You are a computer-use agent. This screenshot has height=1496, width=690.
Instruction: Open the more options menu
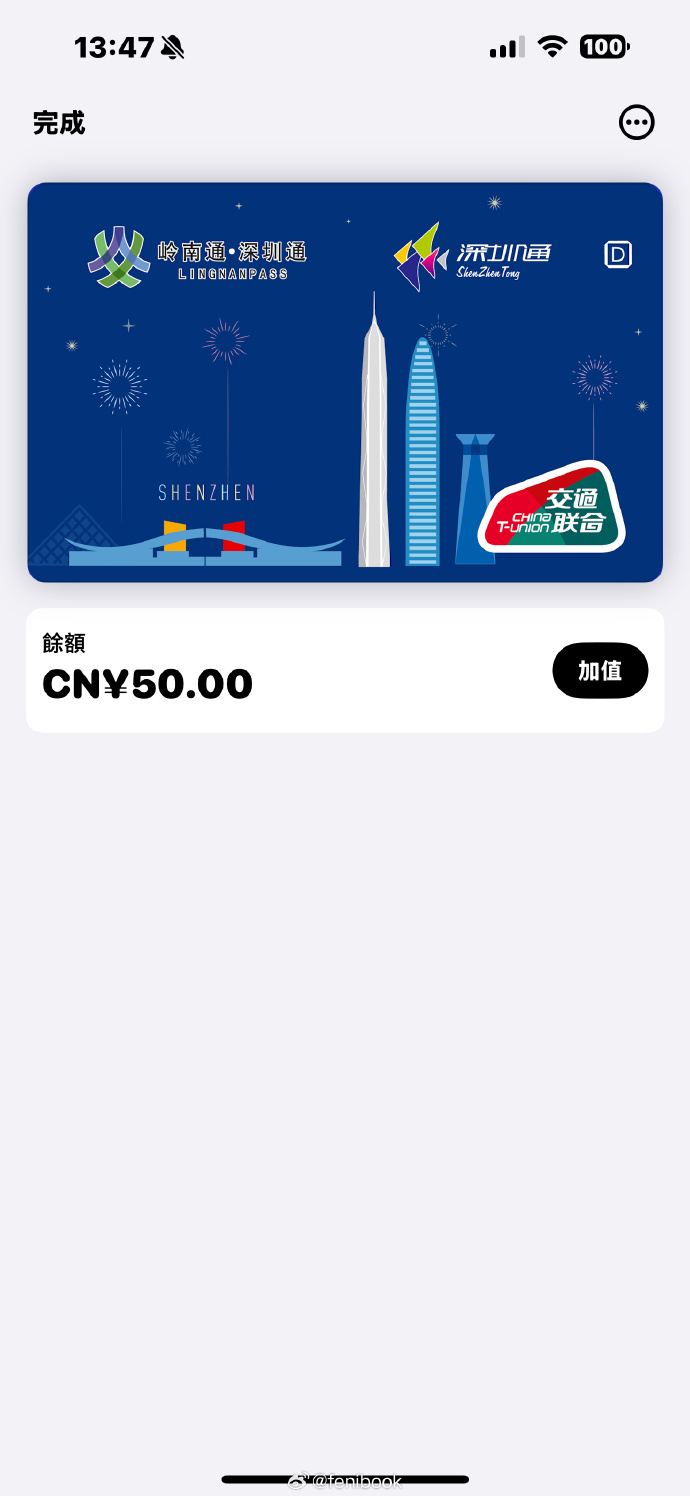(637, 123)
